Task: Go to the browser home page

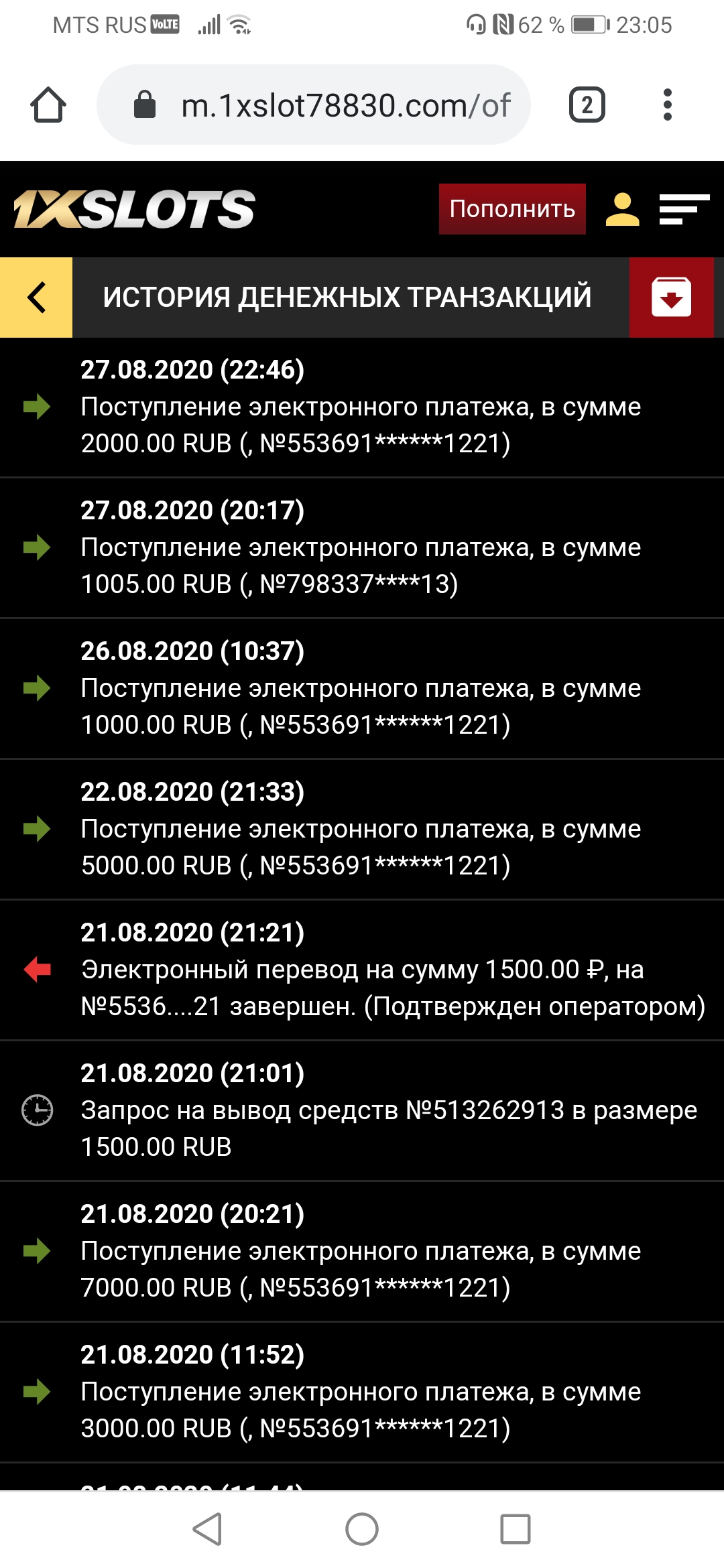Action: coord(48,105)
